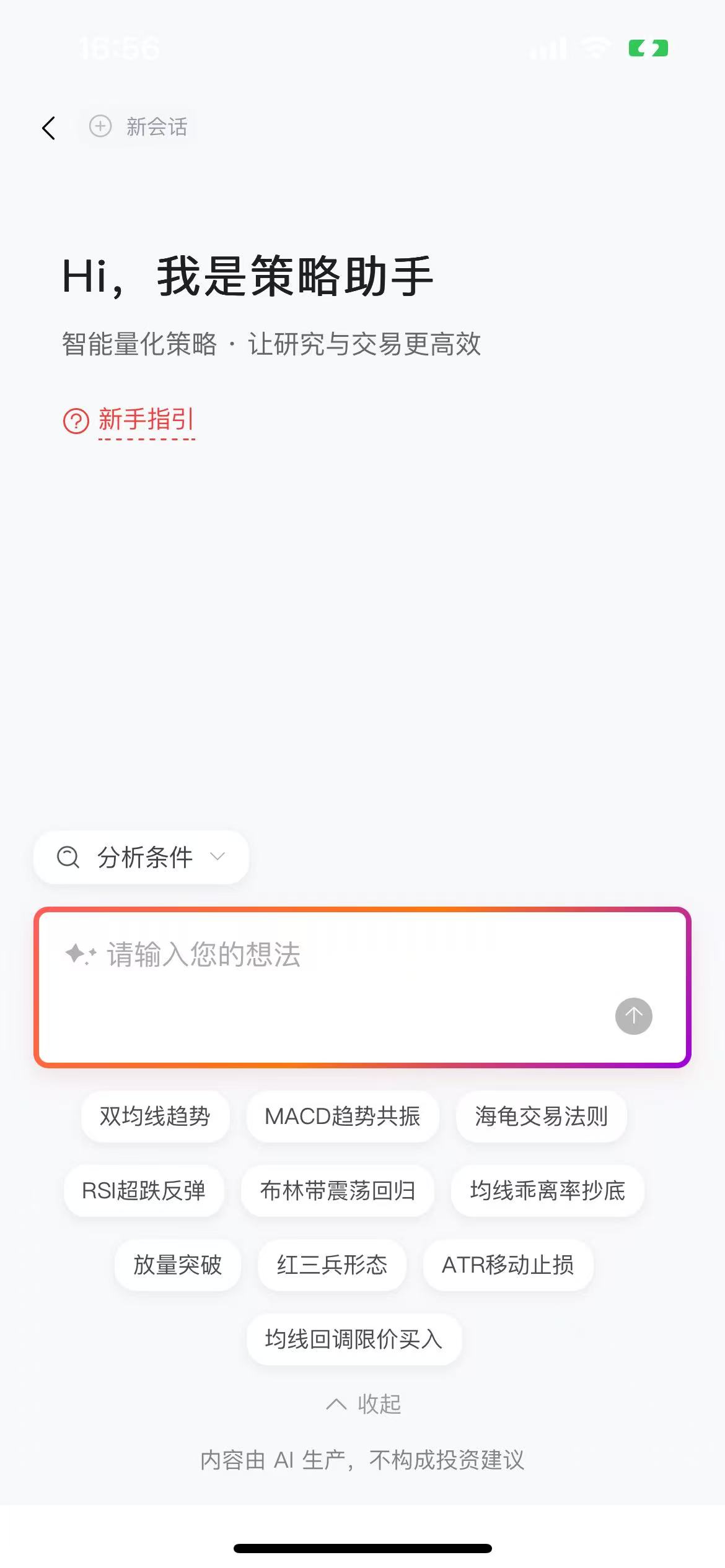Viewport: 725px width, 1568px height.
Task: Select the 布林带震荡回归 chip
Action: [337, 1190]
